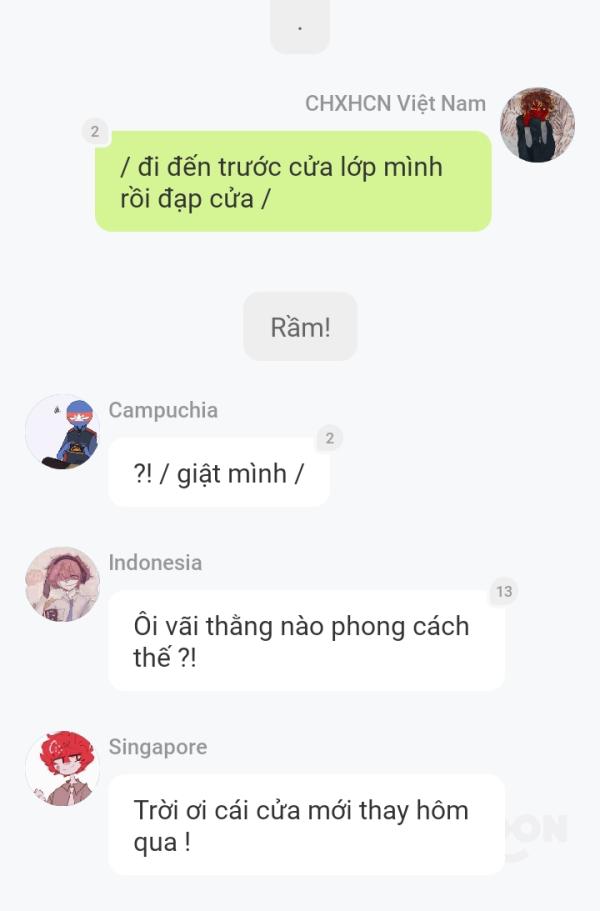View Singapore's character avatar
Image resolution: width=600 pixels, height=911 pixels.
pos(62,768)
